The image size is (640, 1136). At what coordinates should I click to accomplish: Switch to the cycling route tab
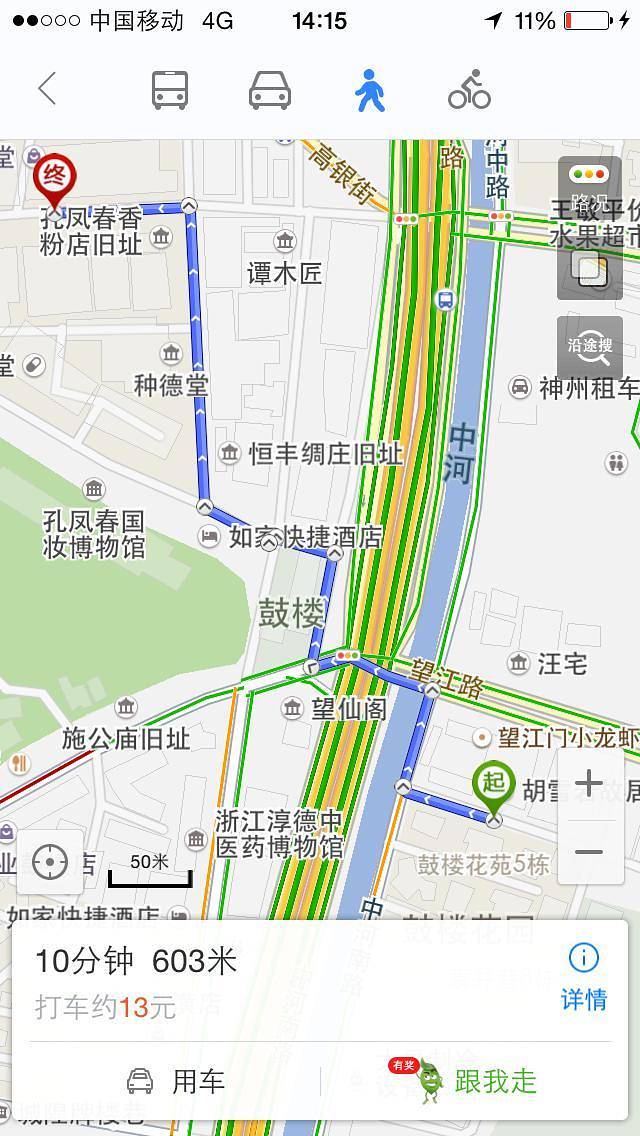coord(469,90)
